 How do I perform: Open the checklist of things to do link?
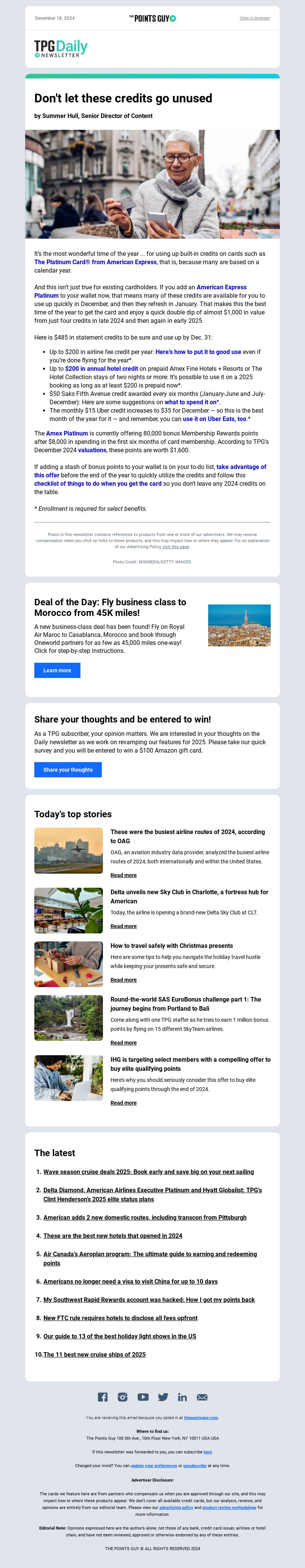point(98,483)
